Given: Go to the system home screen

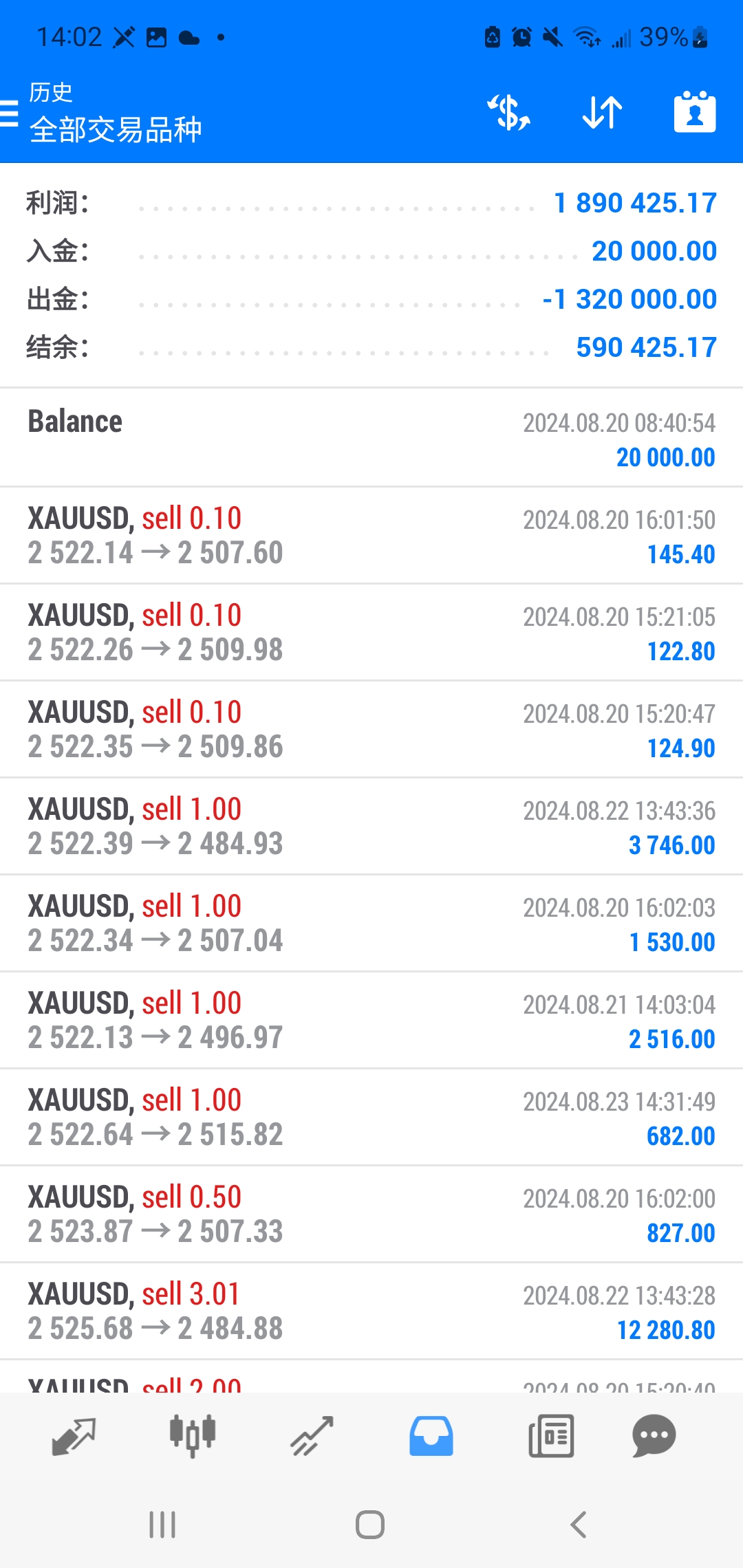Looking at the screenshot, I should pos(370,1525).
